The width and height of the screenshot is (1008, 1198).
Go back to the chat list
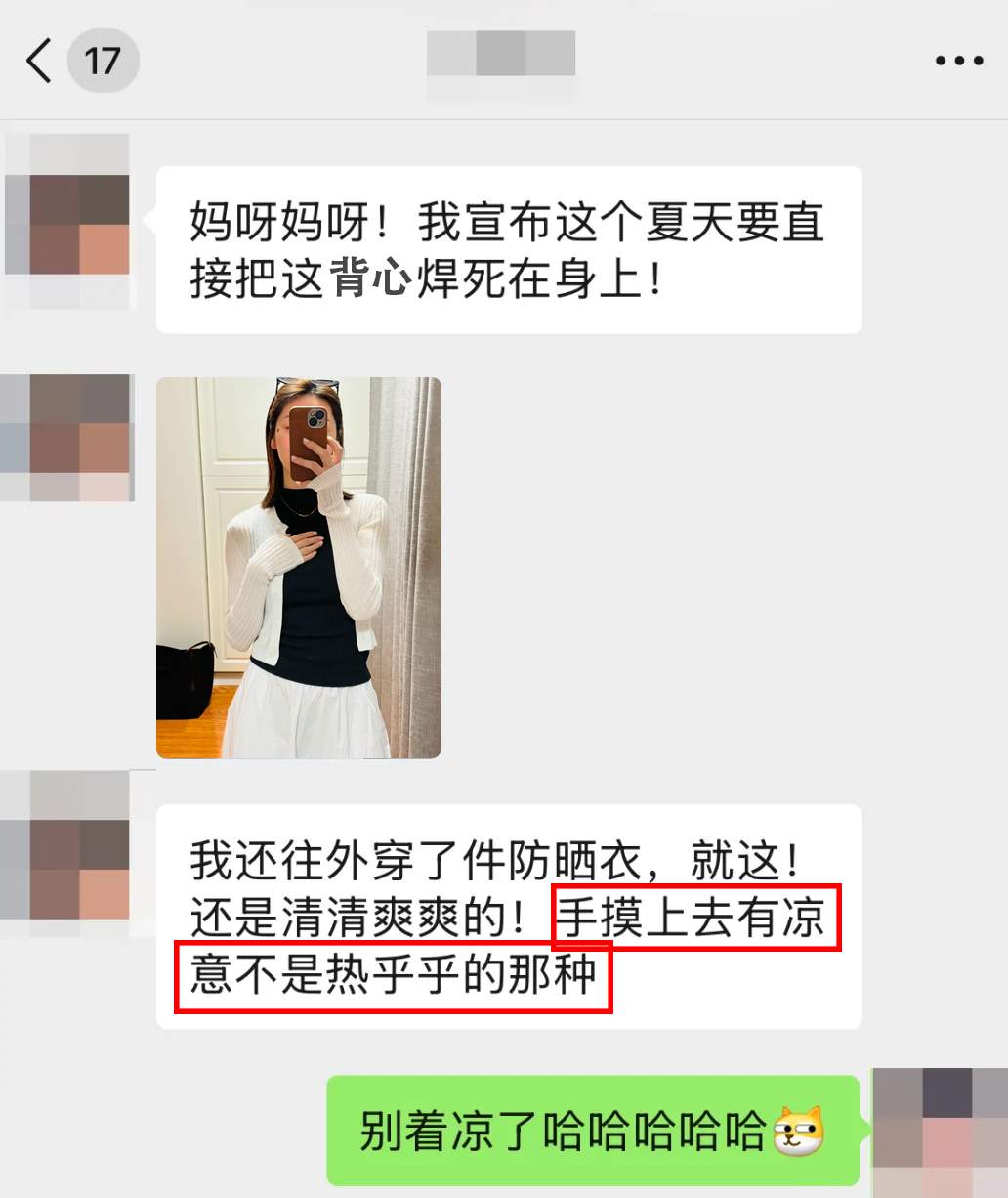[39, 61]
